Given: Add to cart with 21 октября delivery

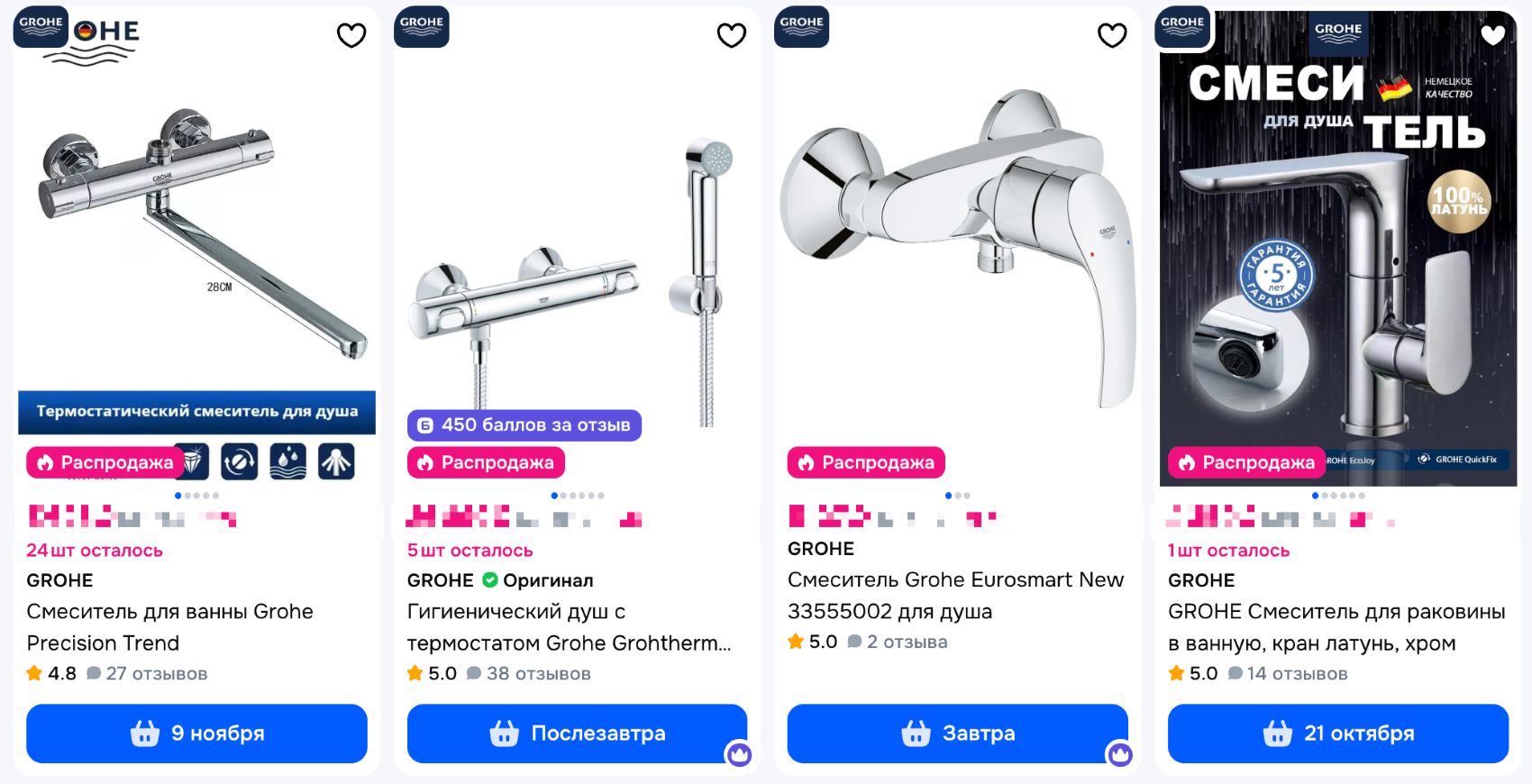Looking at the screenshot, I should [1337, 734].
